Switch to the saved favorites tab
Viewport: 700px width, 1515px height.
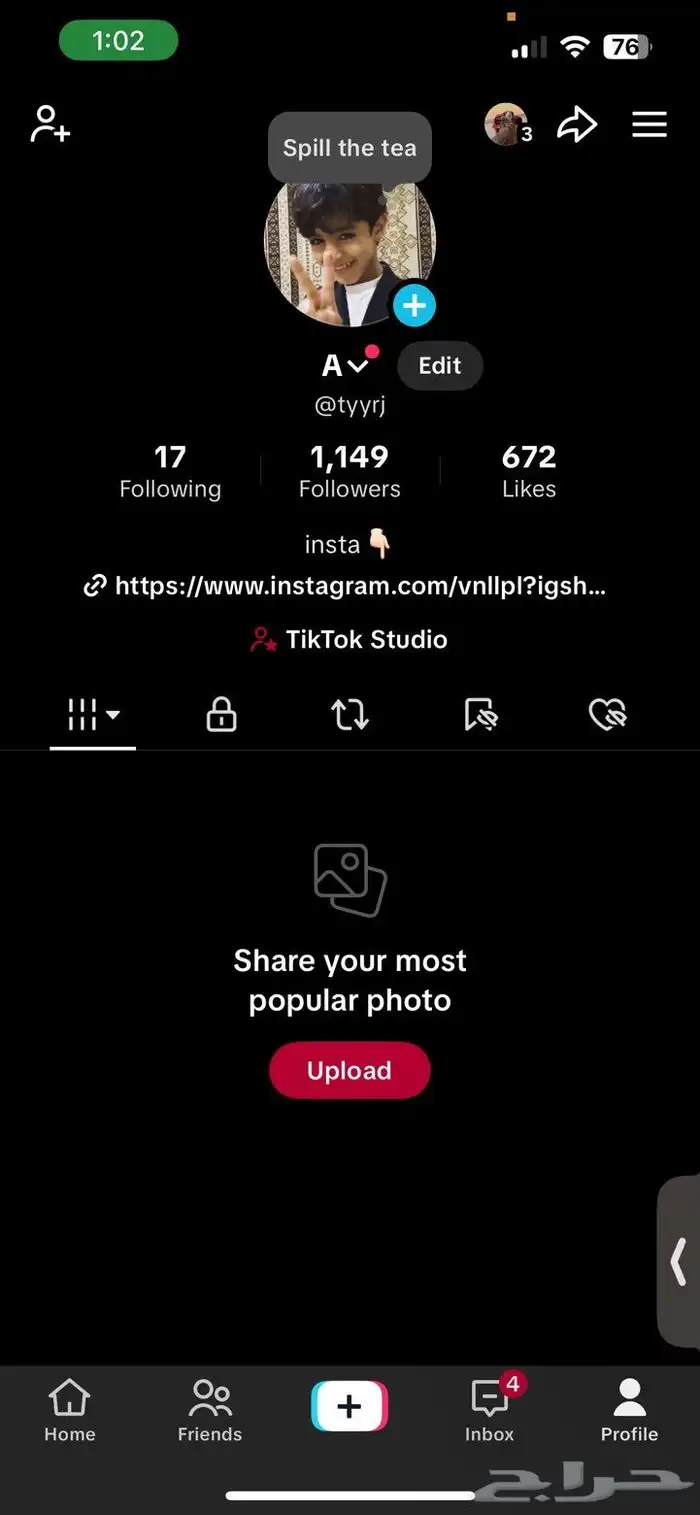pos(481,715)
